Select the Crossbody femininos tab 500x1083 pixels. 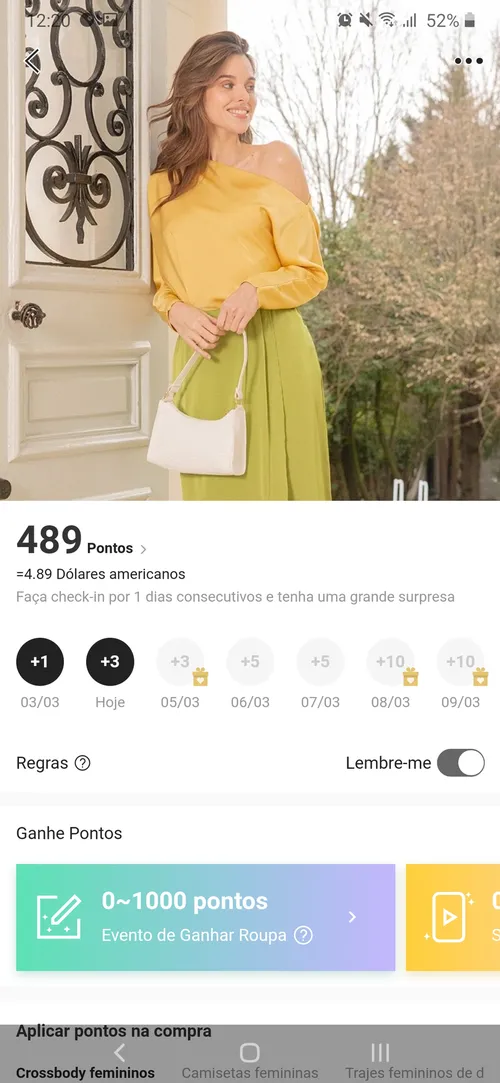click(x=85, y=1073)
